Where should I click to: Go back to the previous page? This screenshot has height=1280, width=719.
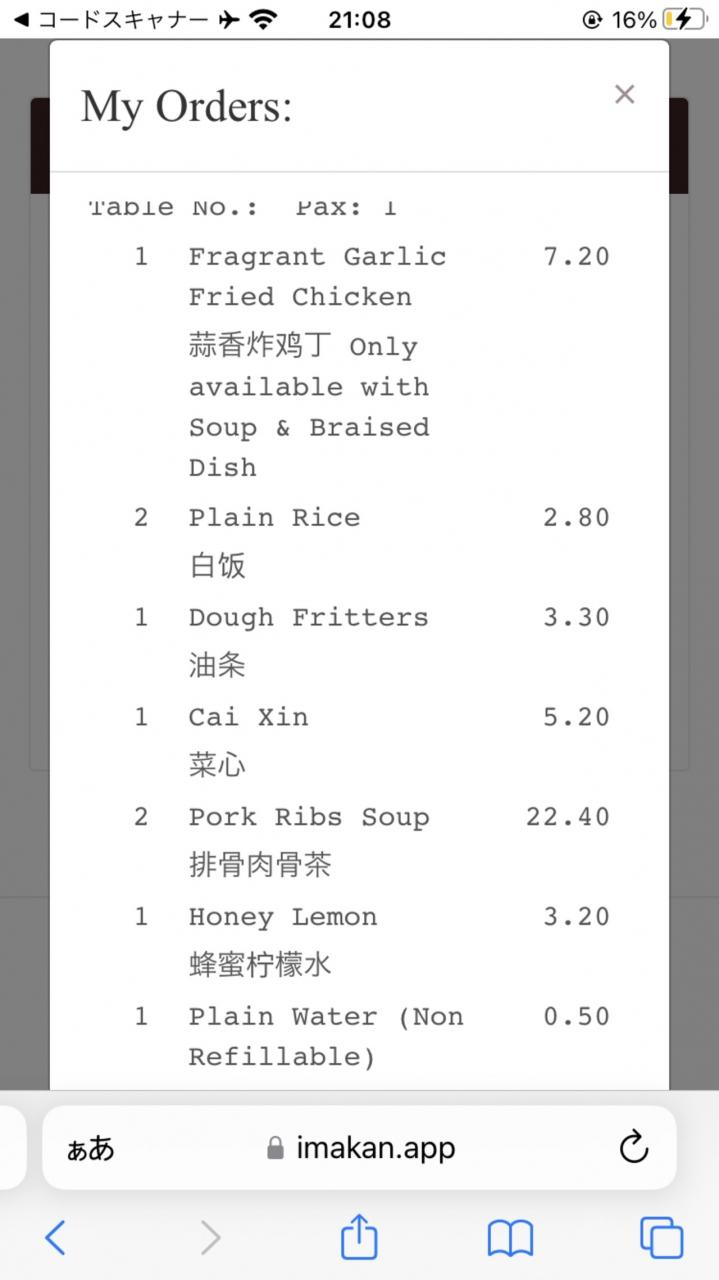[x=56, y=1238]
